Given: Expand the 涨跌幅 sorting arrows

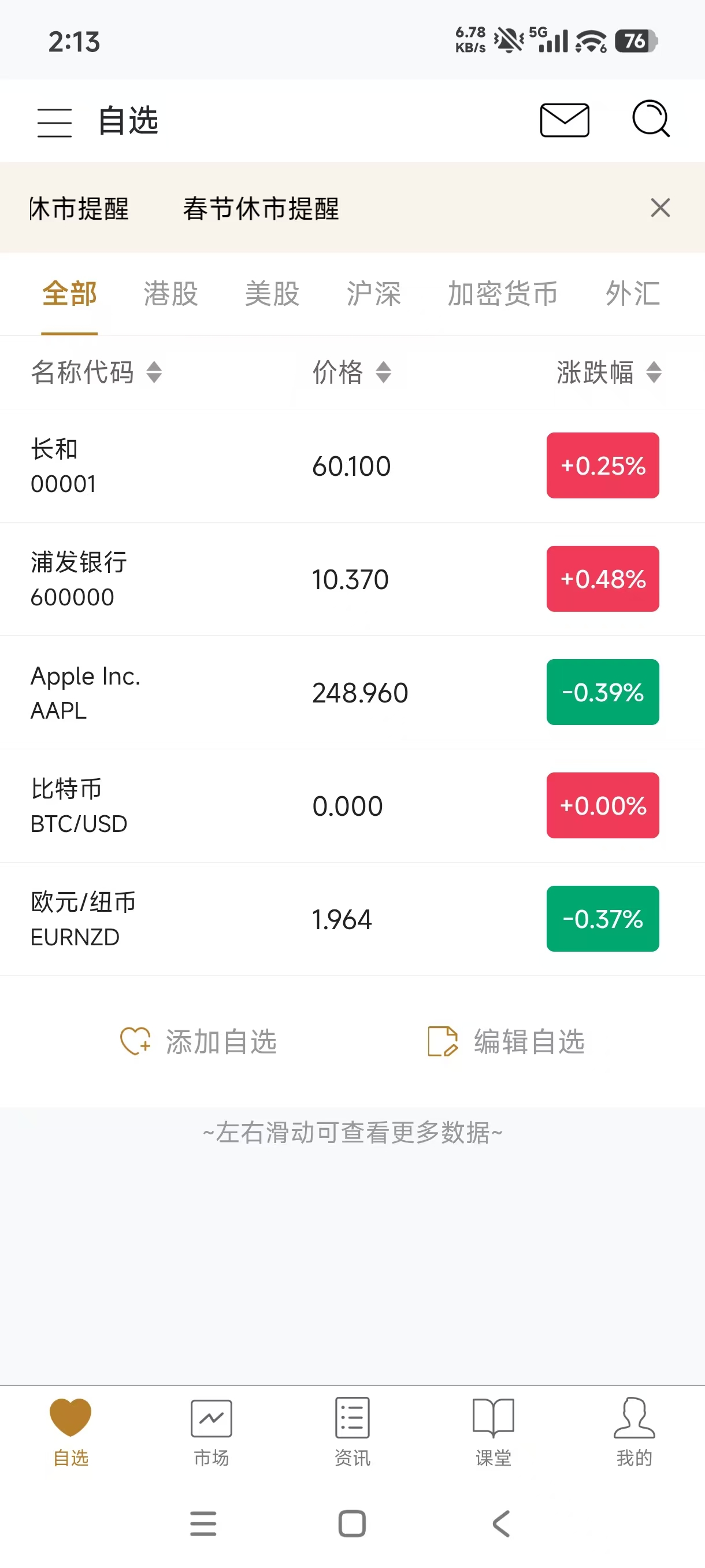Looking at the screenshot, I should coord(654,372).
